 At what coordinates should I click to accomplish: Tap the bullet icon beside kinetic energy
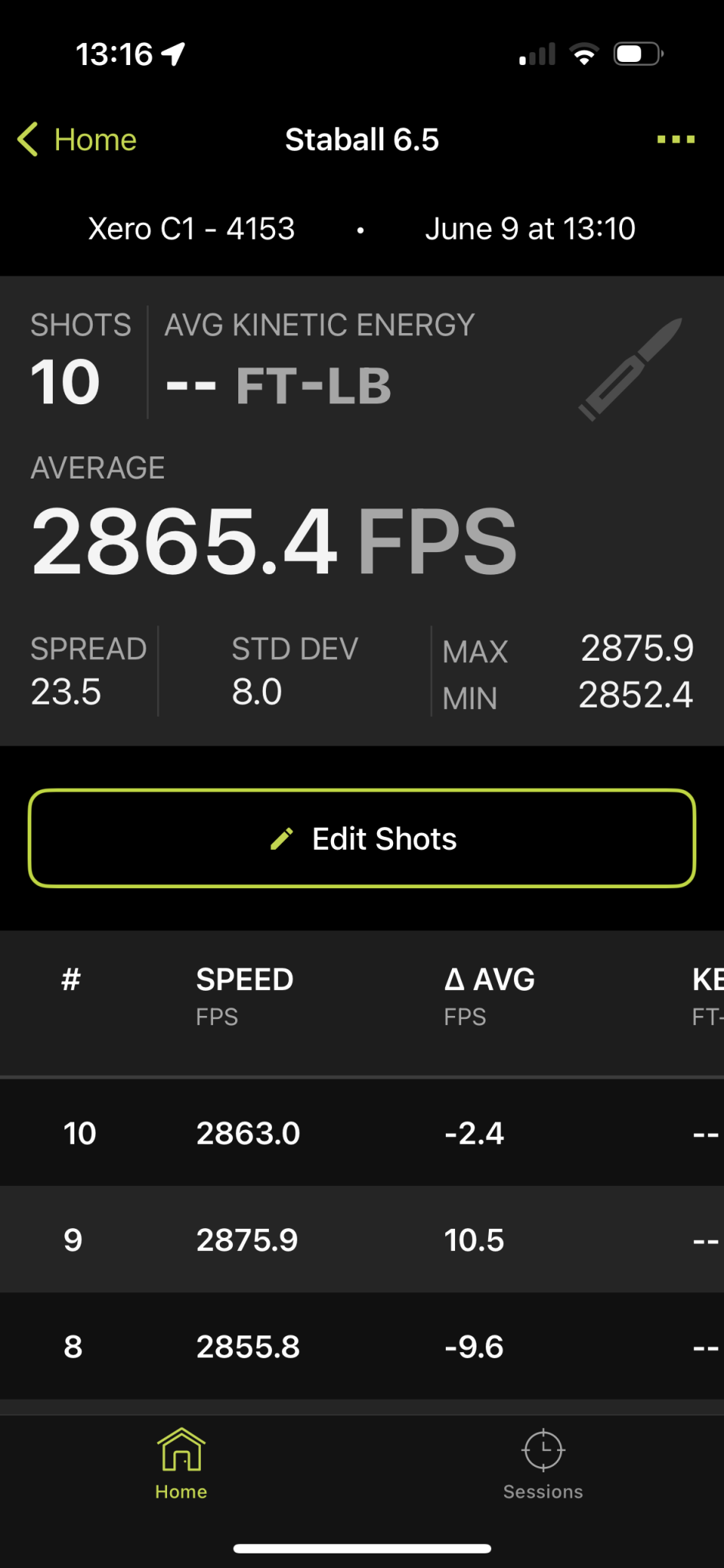630,369
